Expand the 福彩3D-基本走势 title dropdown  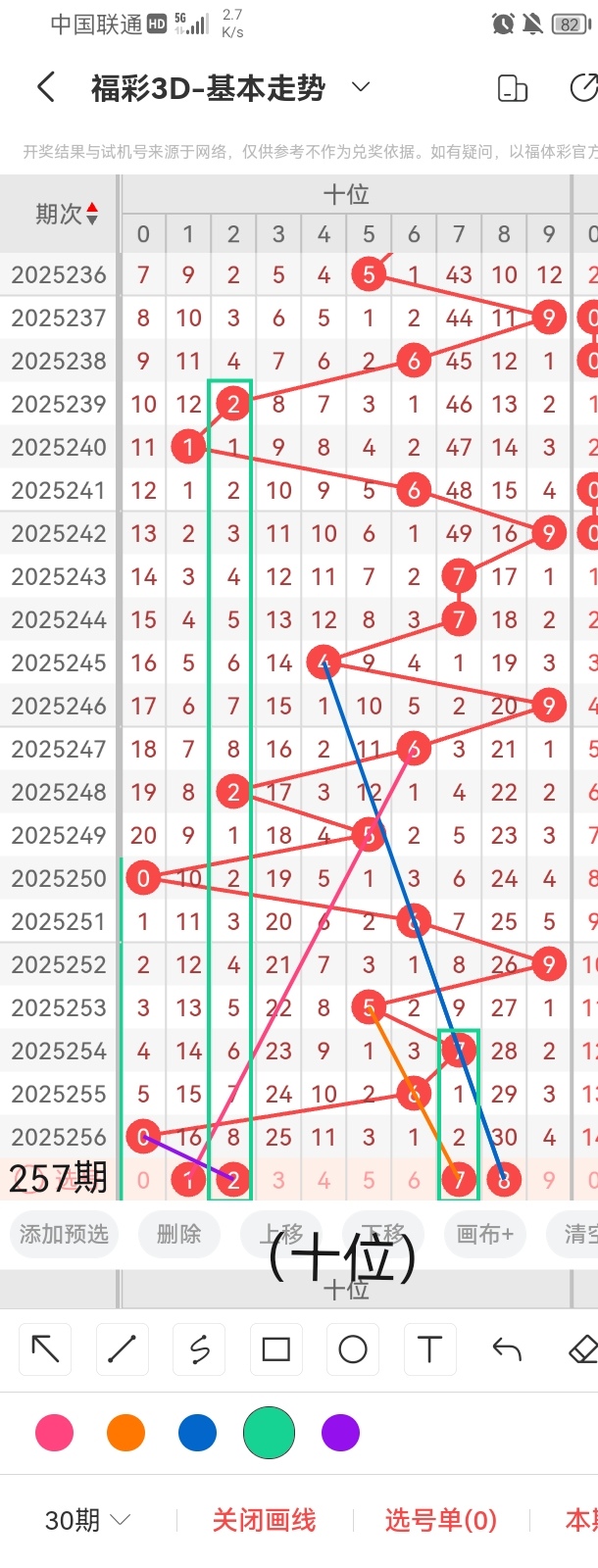tap(361, 87)
